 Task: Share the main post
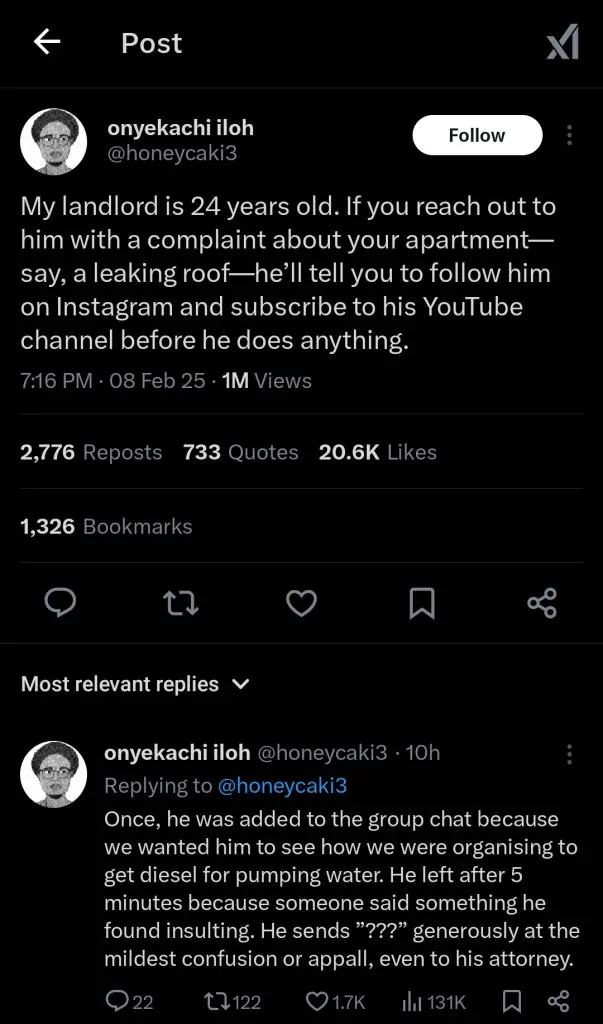click(541, 602)
